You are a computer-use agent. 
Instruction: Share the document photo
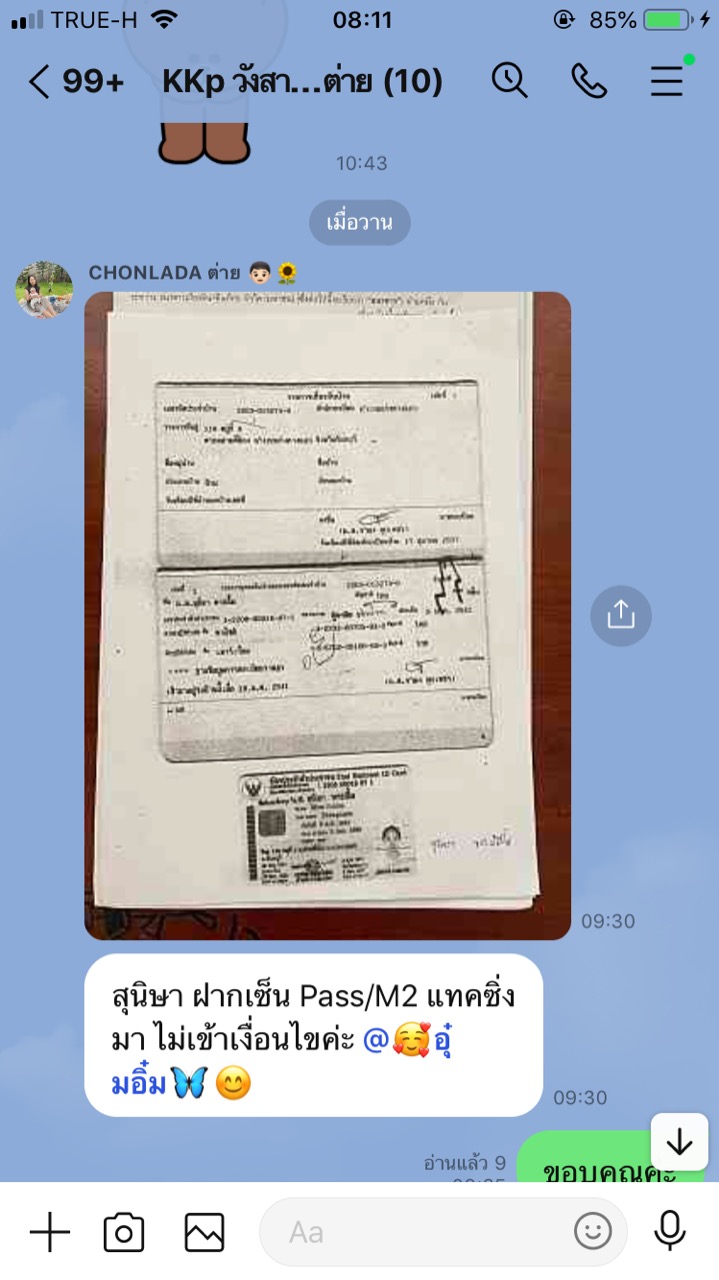pos(620,615)
